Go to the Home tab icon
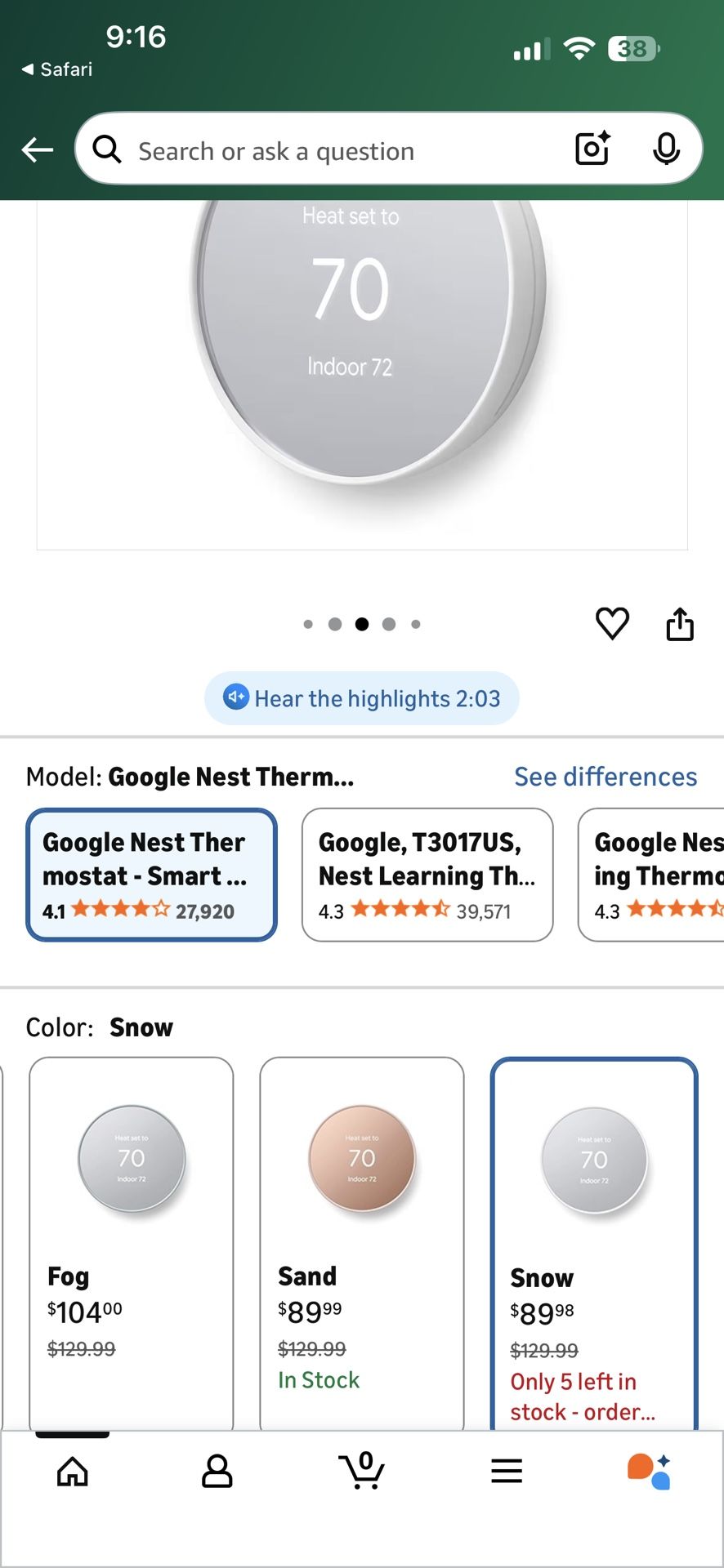The image size is (724, 1568). click(x=72, y=1472)
